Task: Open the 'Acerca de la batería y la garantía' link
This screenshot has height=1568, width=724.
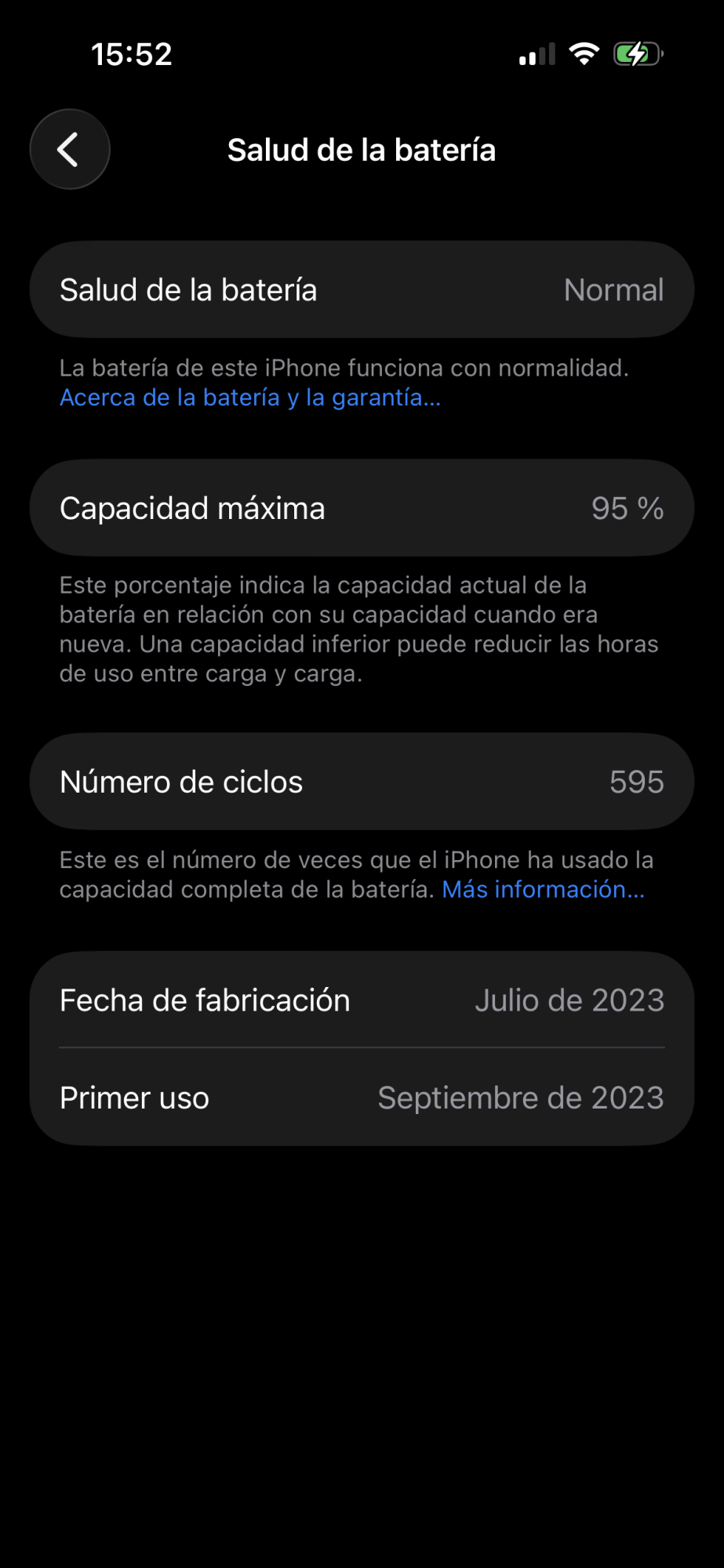Action: coord(249,397)
